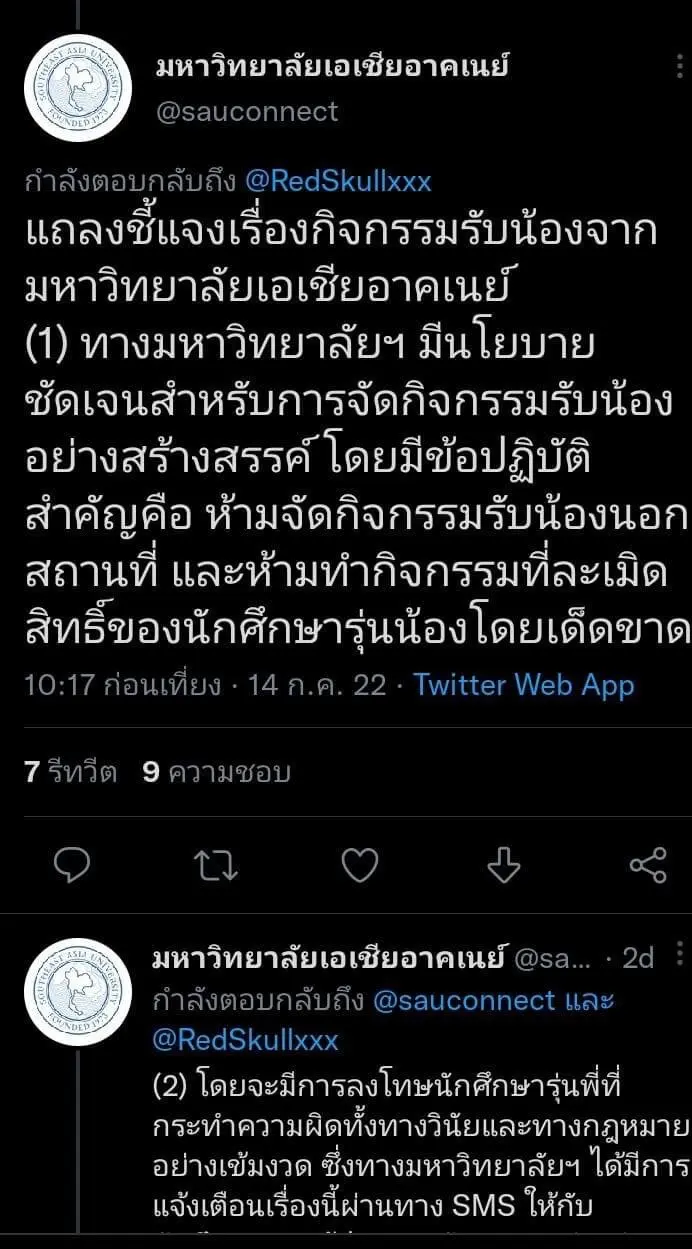The image size is (692, 1249).
Task: Open the overflow menu on the main tweet
Action: 680,67
